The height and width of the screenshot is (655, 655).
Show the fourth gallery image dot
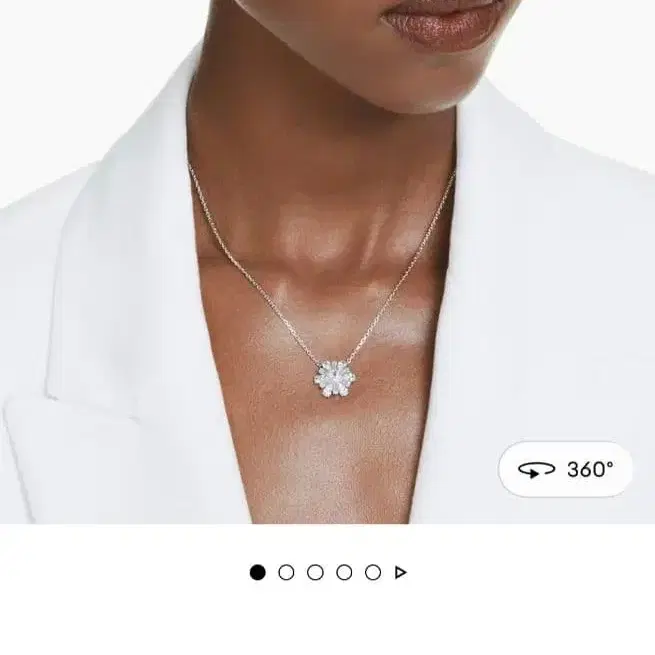point(344,573)
